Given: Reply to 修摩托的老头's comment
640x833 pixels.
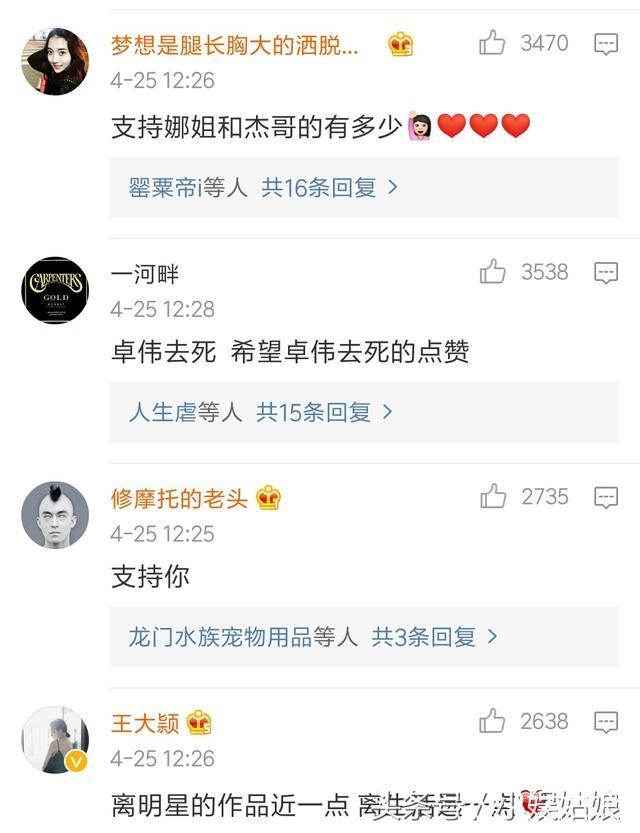Looking at the screenshot, I should (606, 498).
